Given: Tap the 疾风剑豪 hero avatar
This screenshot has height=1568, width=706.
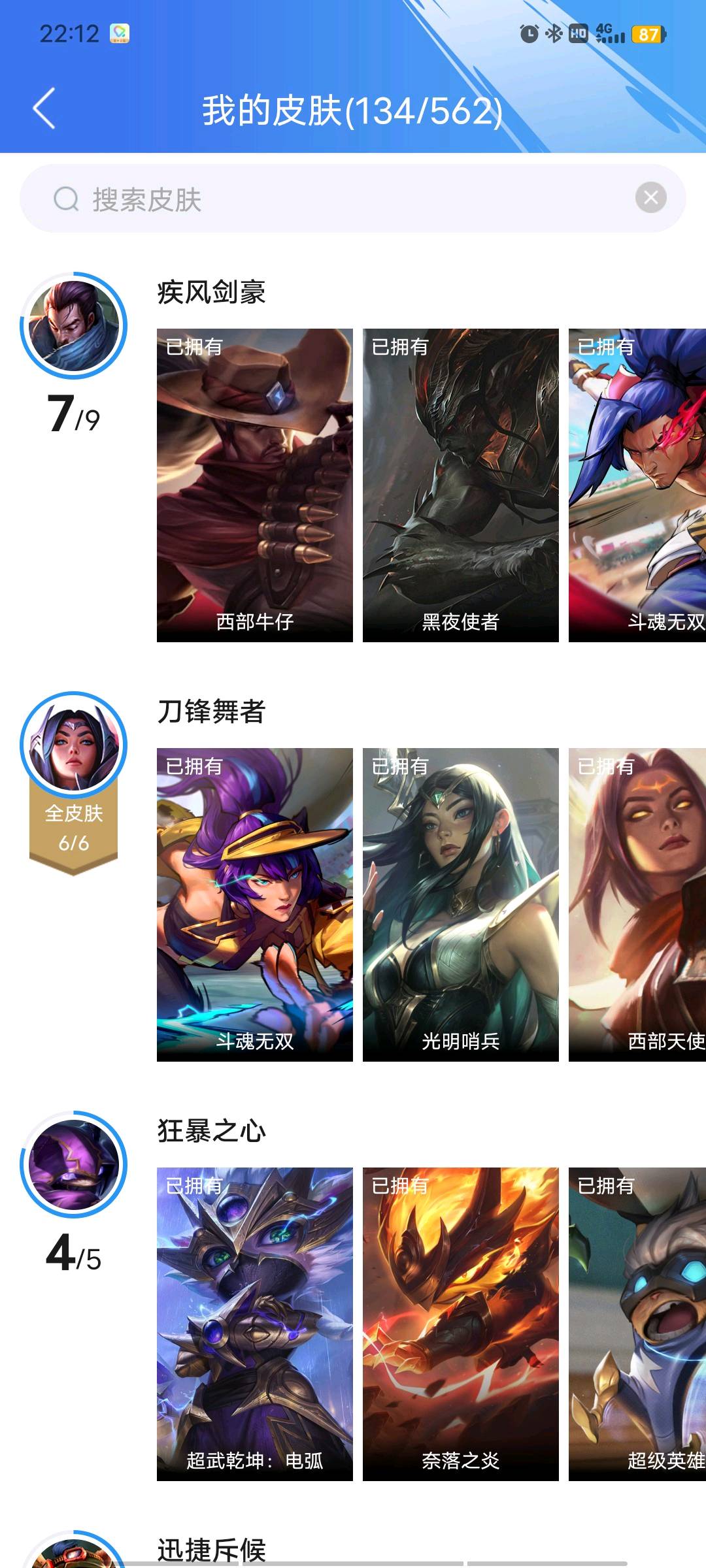Looking at the screenshot, I should [73, 325].
